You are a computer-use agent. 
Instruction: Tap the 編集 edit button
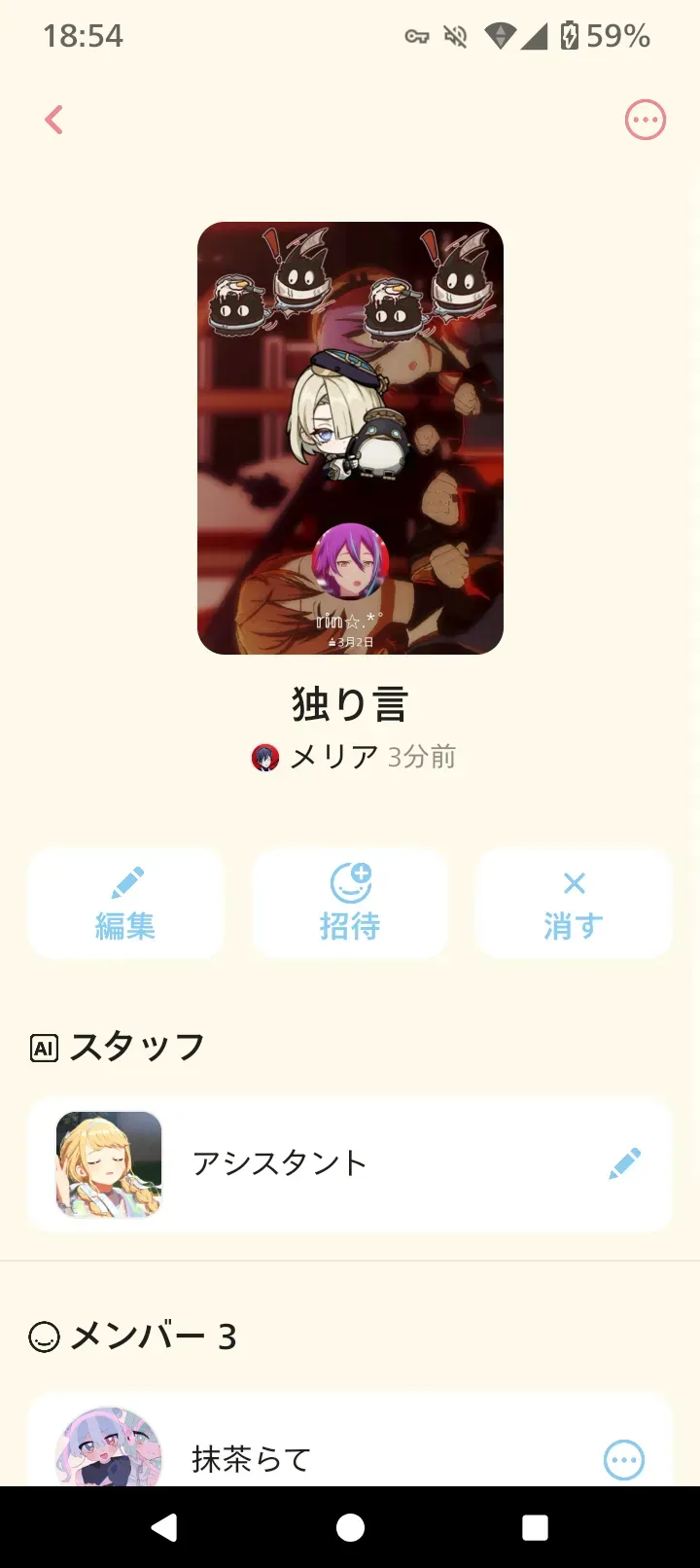click(x=125, y=904)
